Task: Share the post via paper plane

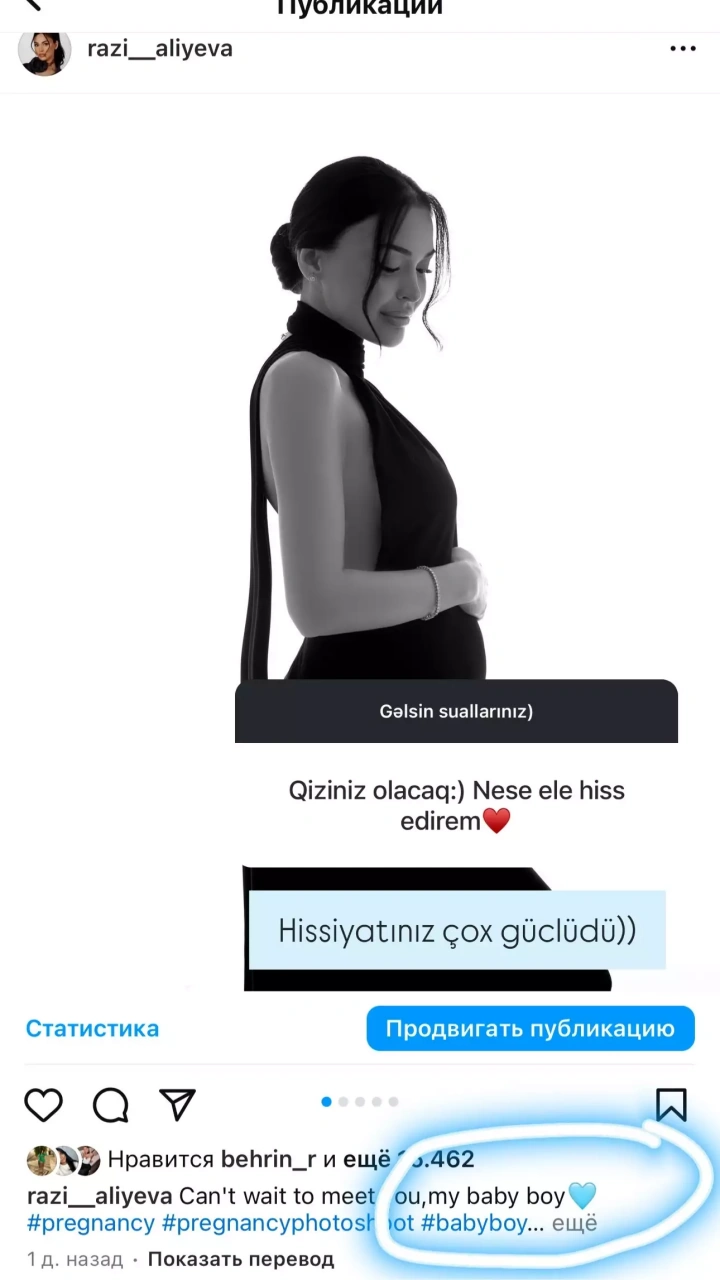Action: coord(177,1105)
